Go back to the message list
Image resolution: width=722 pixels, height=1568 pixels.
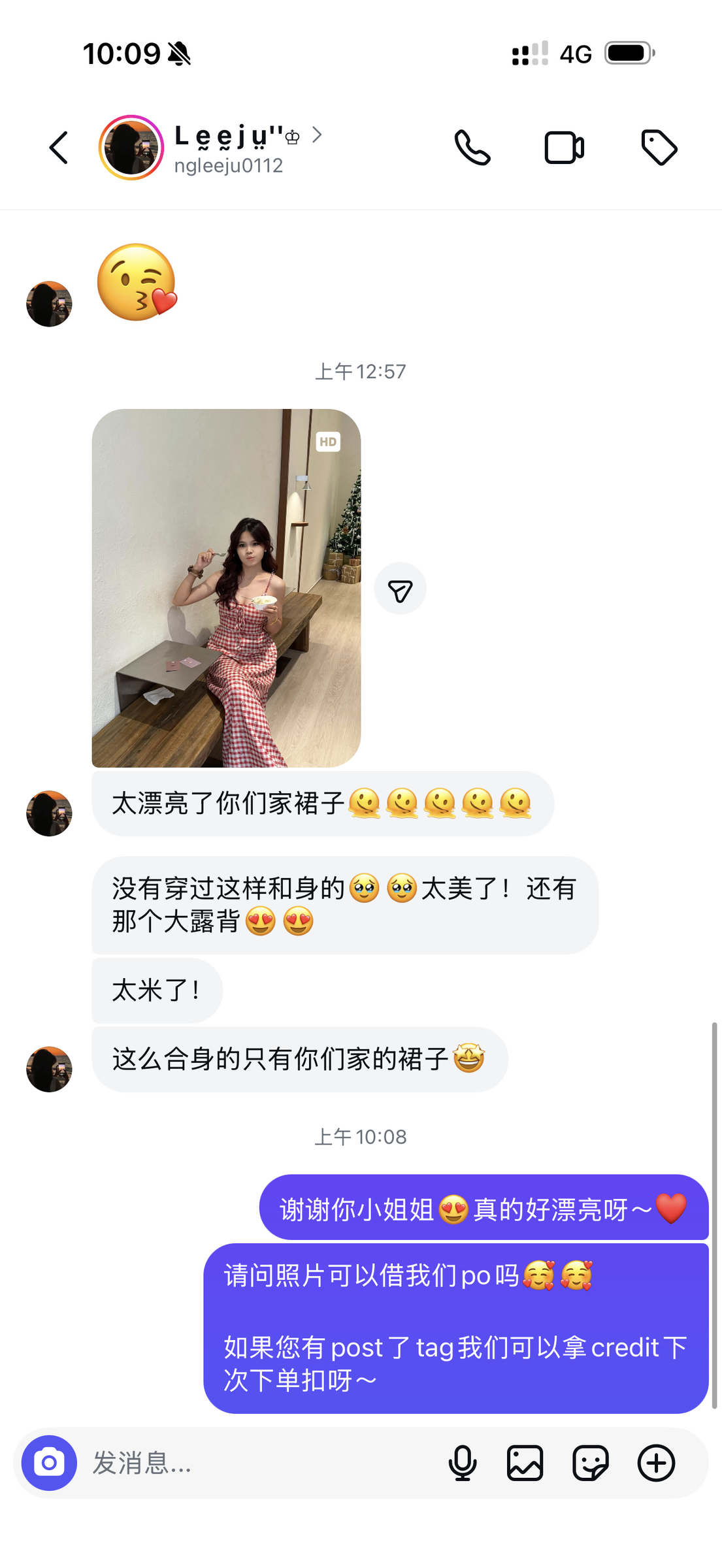59,148
